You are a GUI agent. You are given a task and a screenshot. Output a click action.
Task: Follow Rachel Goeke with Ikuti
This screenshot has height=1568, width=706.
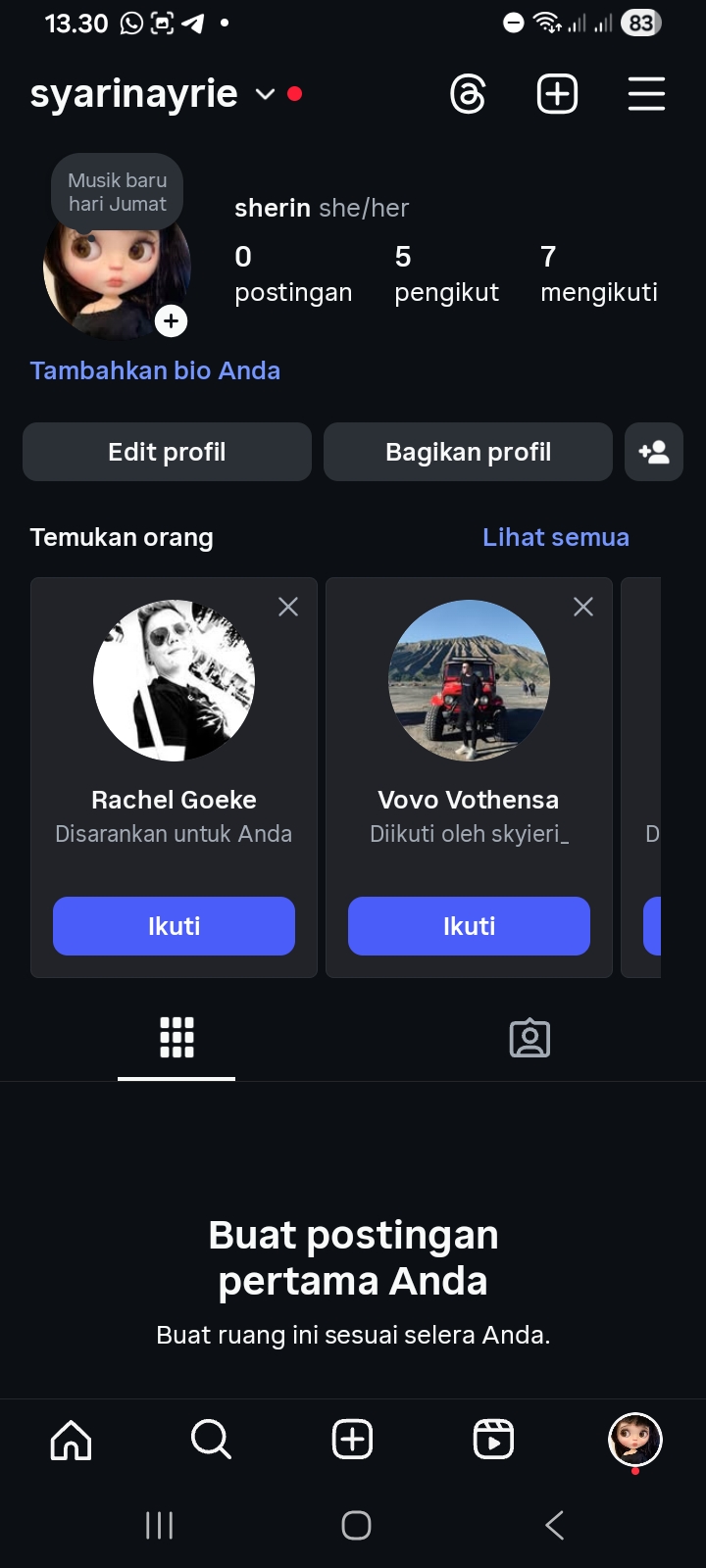174,926
